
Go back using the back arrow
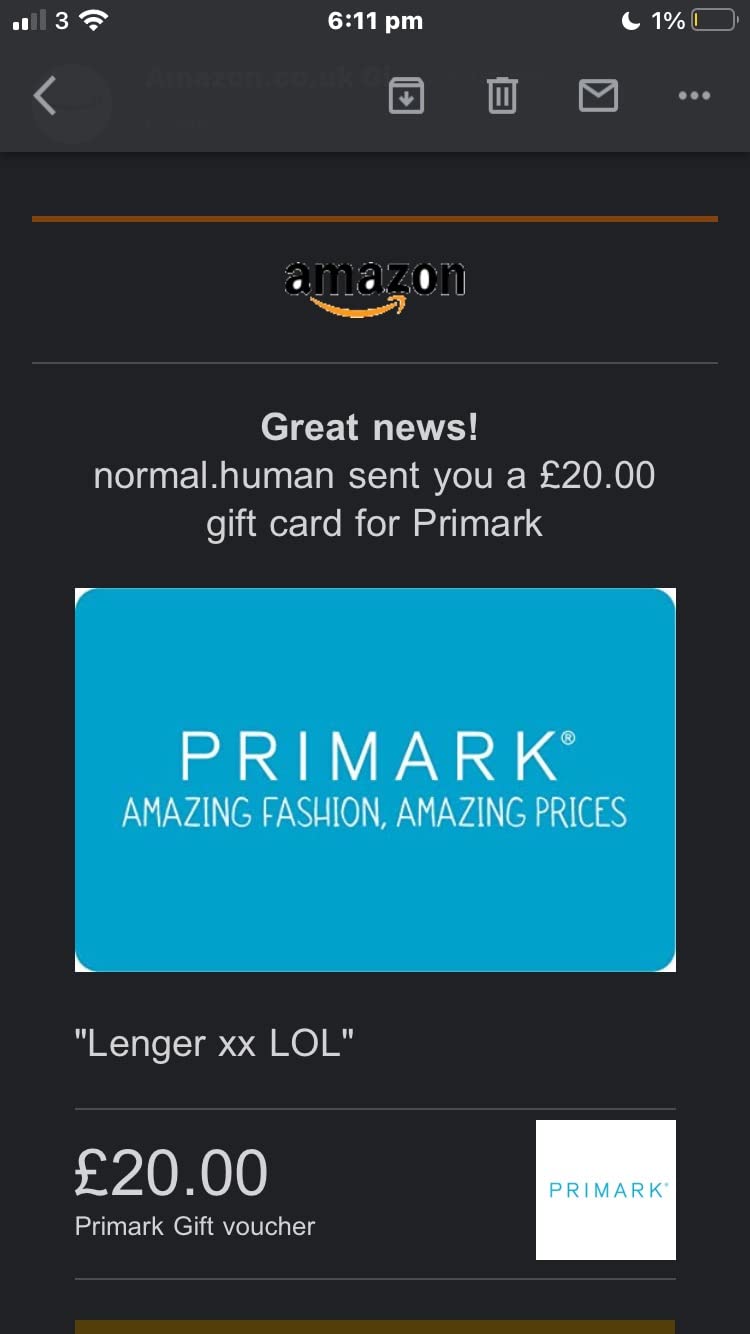pos(42,96)
